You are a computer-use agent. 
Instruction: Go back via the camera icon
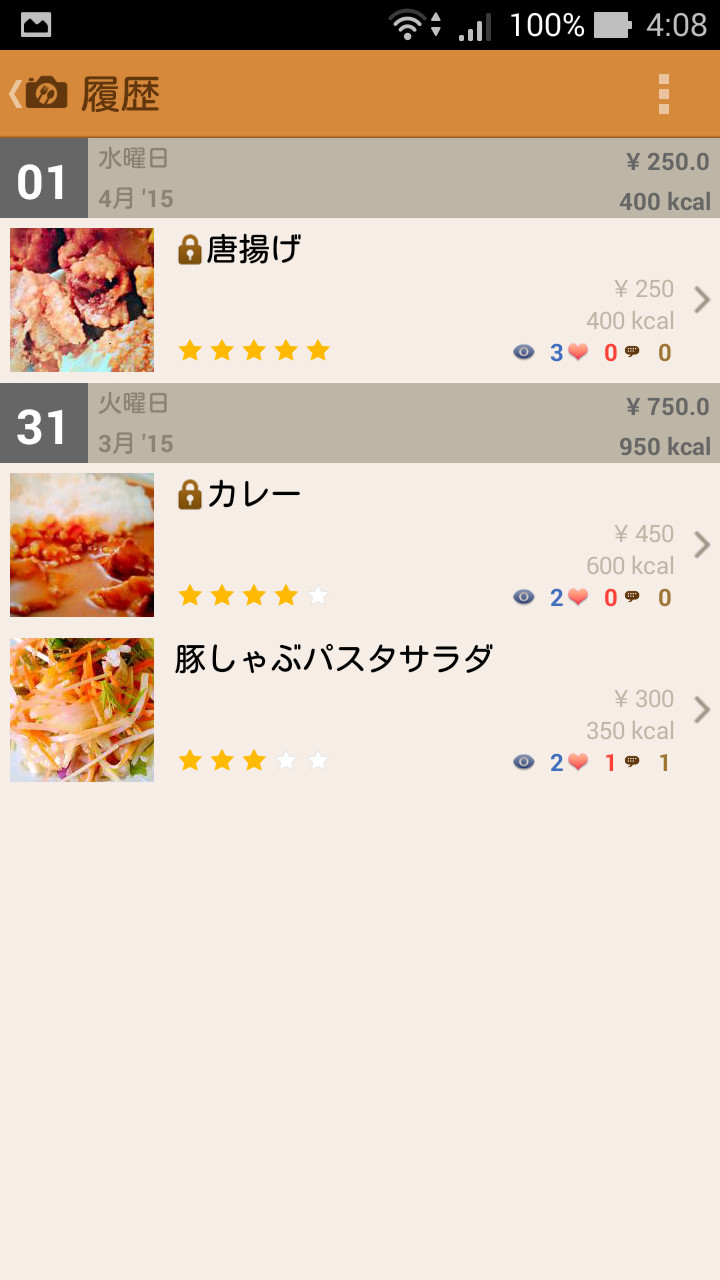point(40,93)
